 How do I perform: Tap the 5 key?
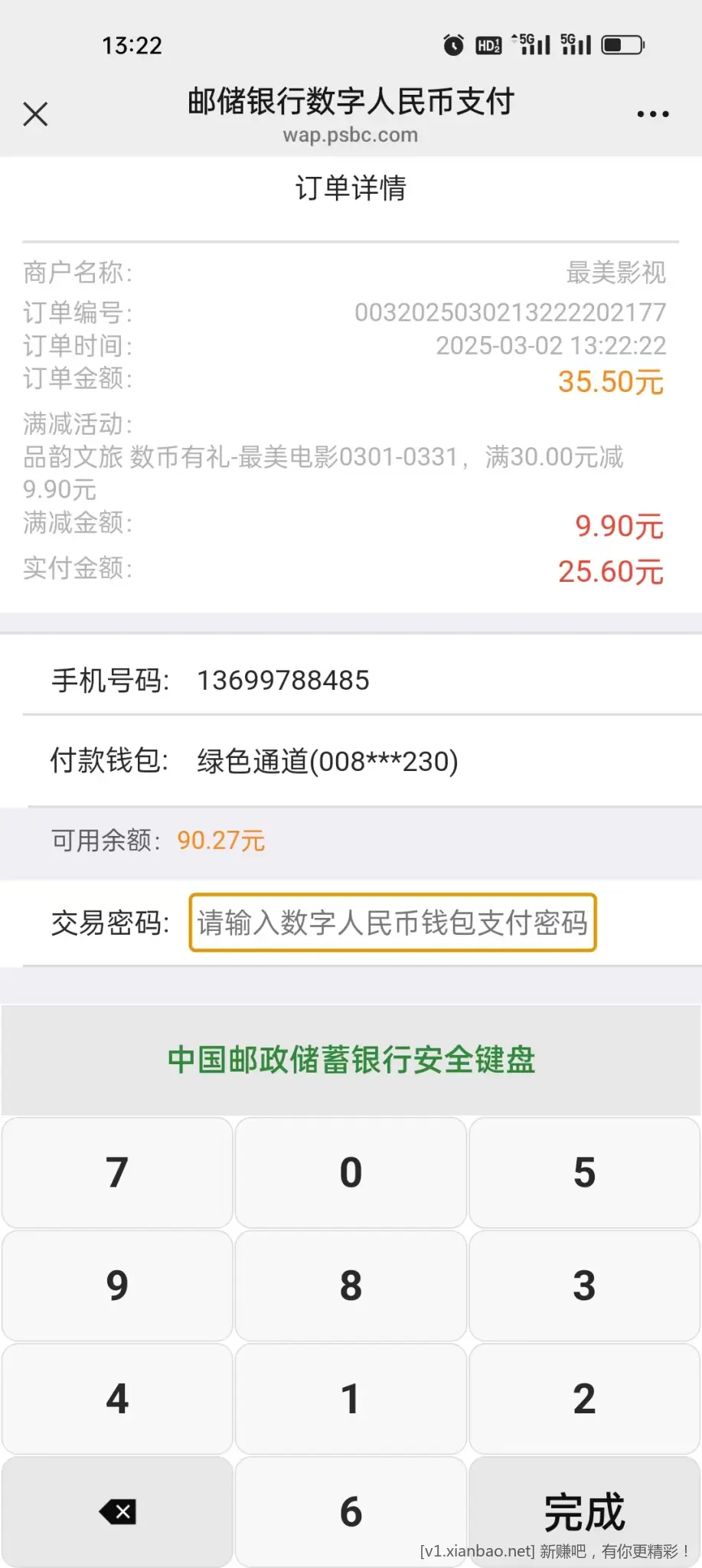(584, 1172)
